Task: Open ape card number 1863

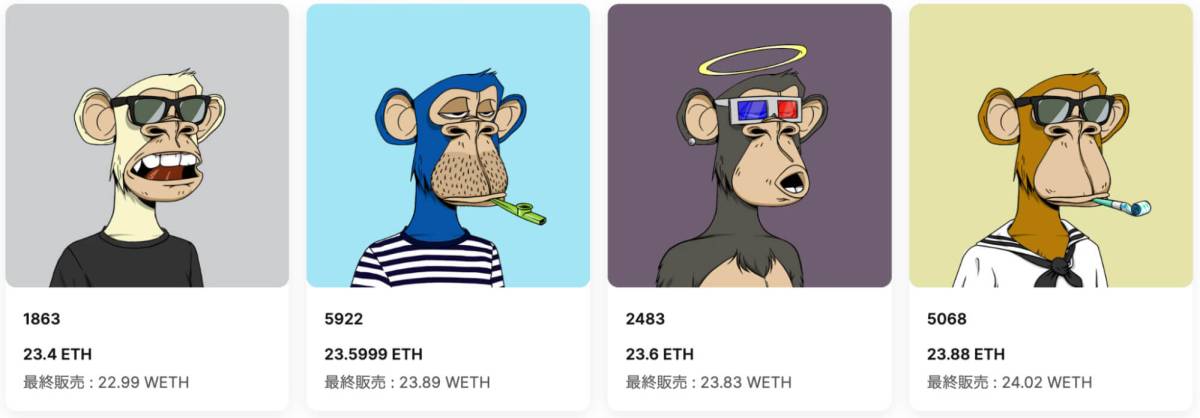Action: (147, 146)
